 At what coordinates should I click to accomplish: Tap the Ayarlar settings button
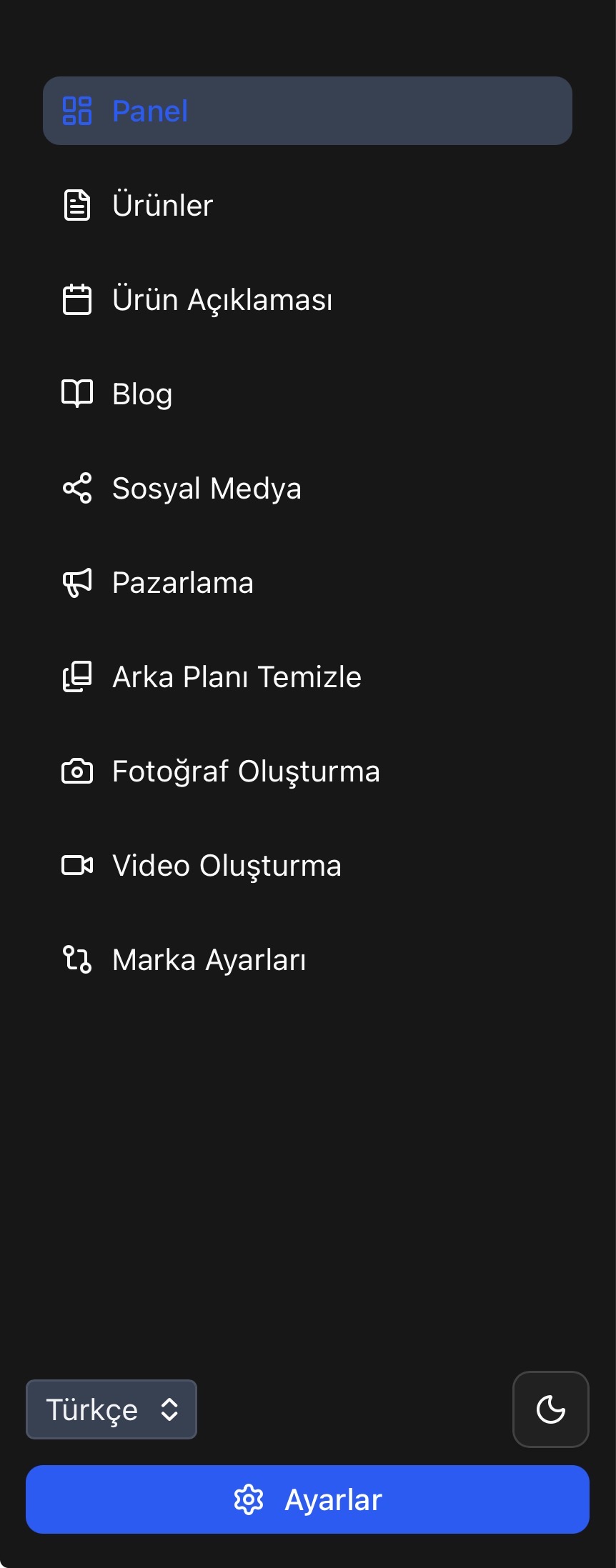[x=307, y=1499]
